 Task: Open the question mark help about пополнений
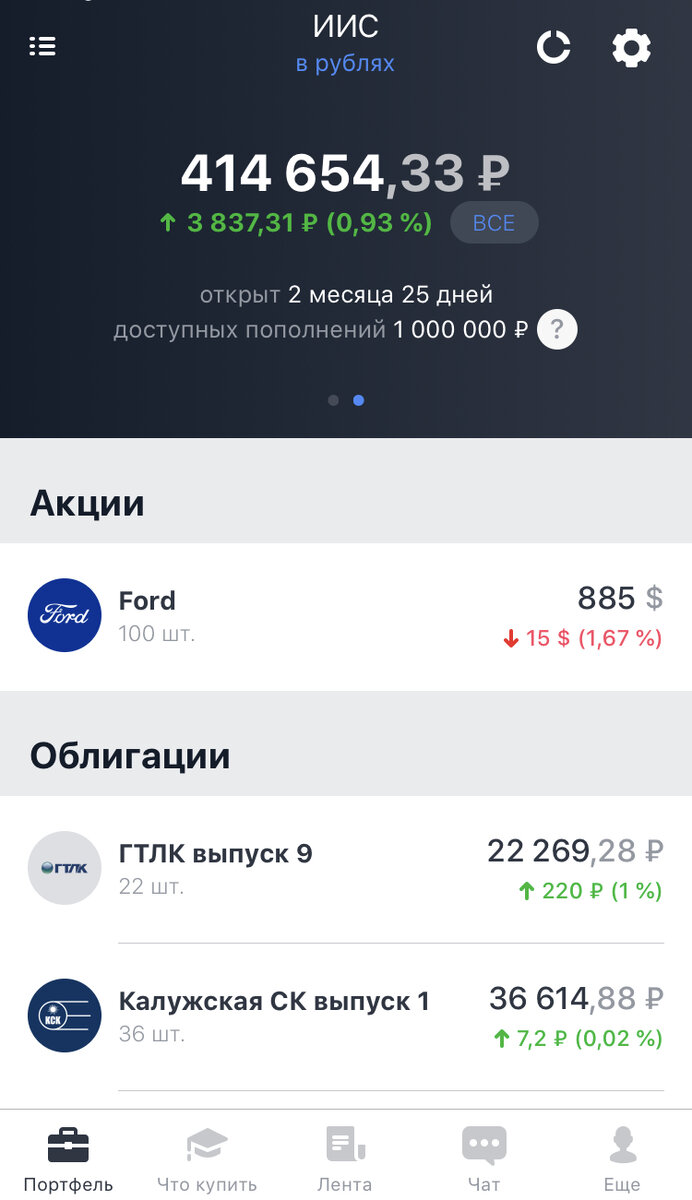click(x=557, y=330)
